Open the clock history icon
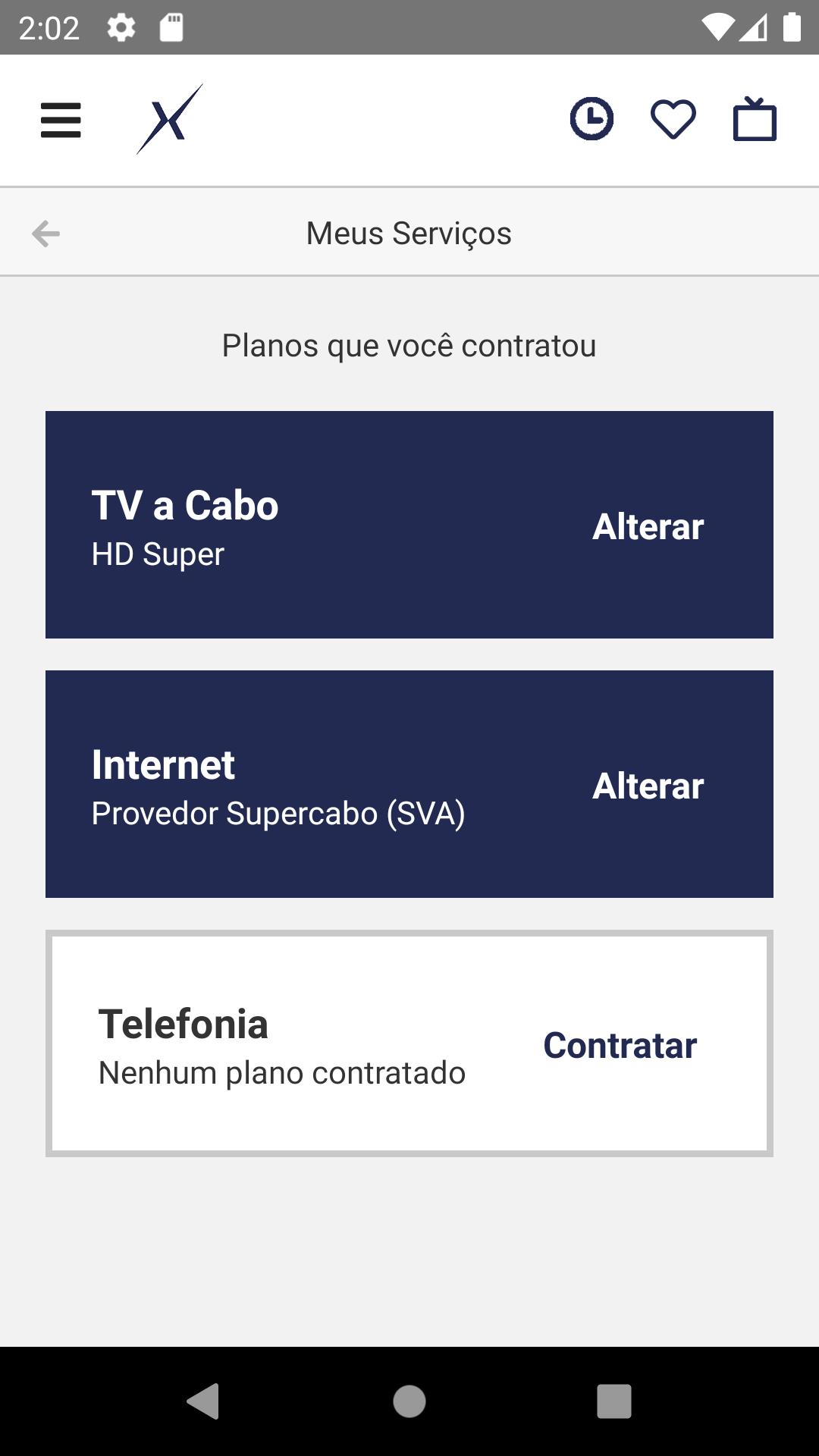Image resolution: width=819 pixels, height=1456 pixels. coord(591,119)
